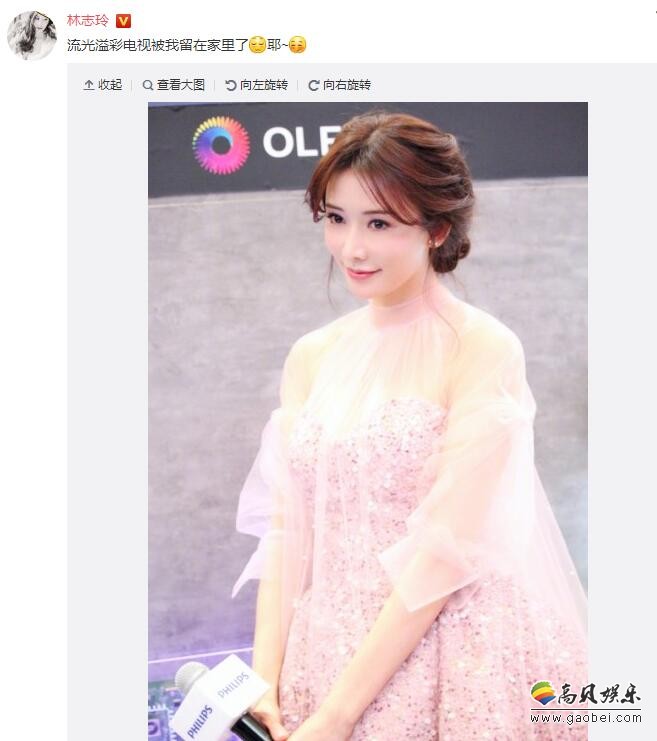657x741 pixels.
Task: Open the 林志玲 username link
Action: 88,20
